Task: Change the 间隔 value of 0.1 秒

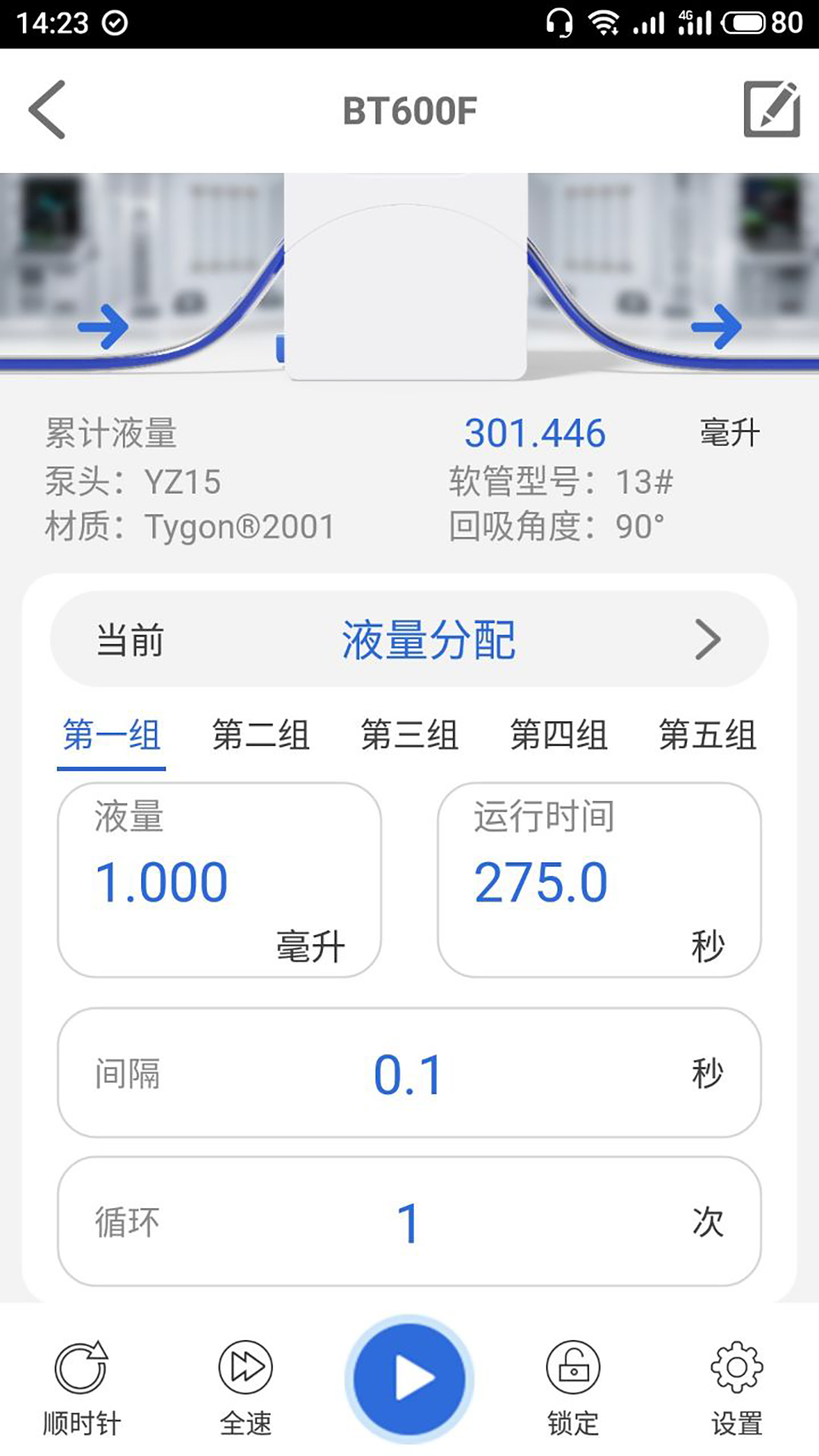Action: pos(409,1073)
